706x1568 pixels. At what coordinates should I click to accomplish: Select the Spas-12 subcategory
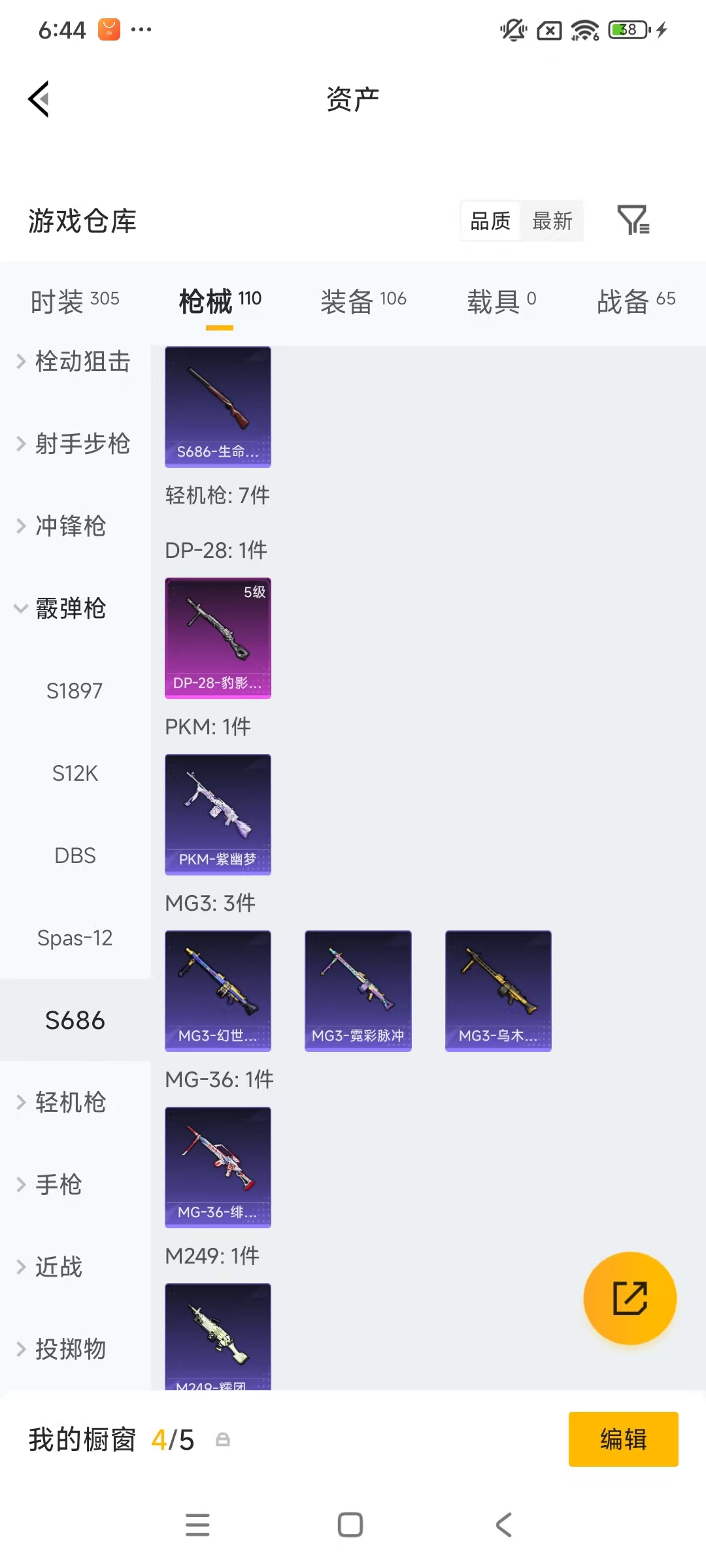click(x=75, y=938)
